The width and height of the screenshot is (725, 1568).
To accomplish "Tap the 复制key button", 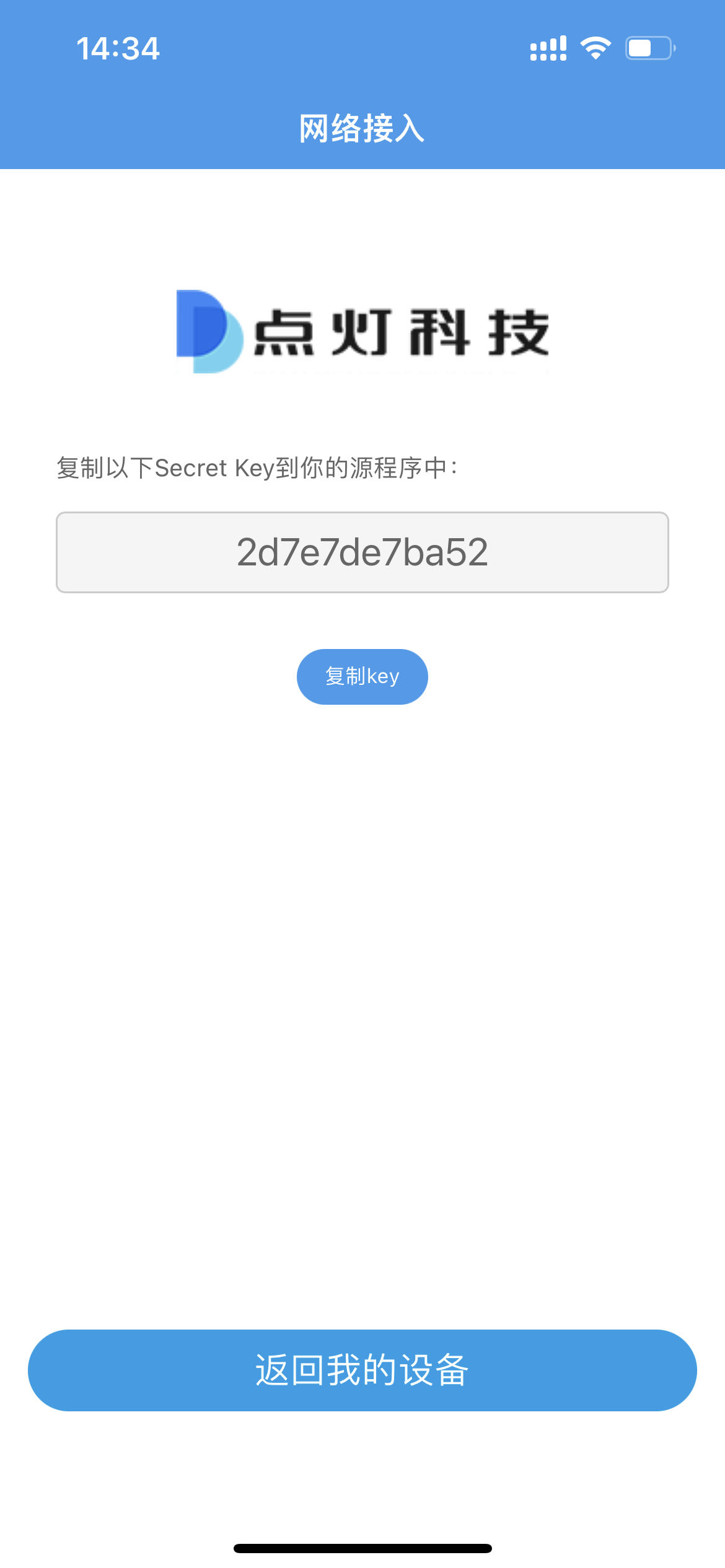I will [362, 676].
